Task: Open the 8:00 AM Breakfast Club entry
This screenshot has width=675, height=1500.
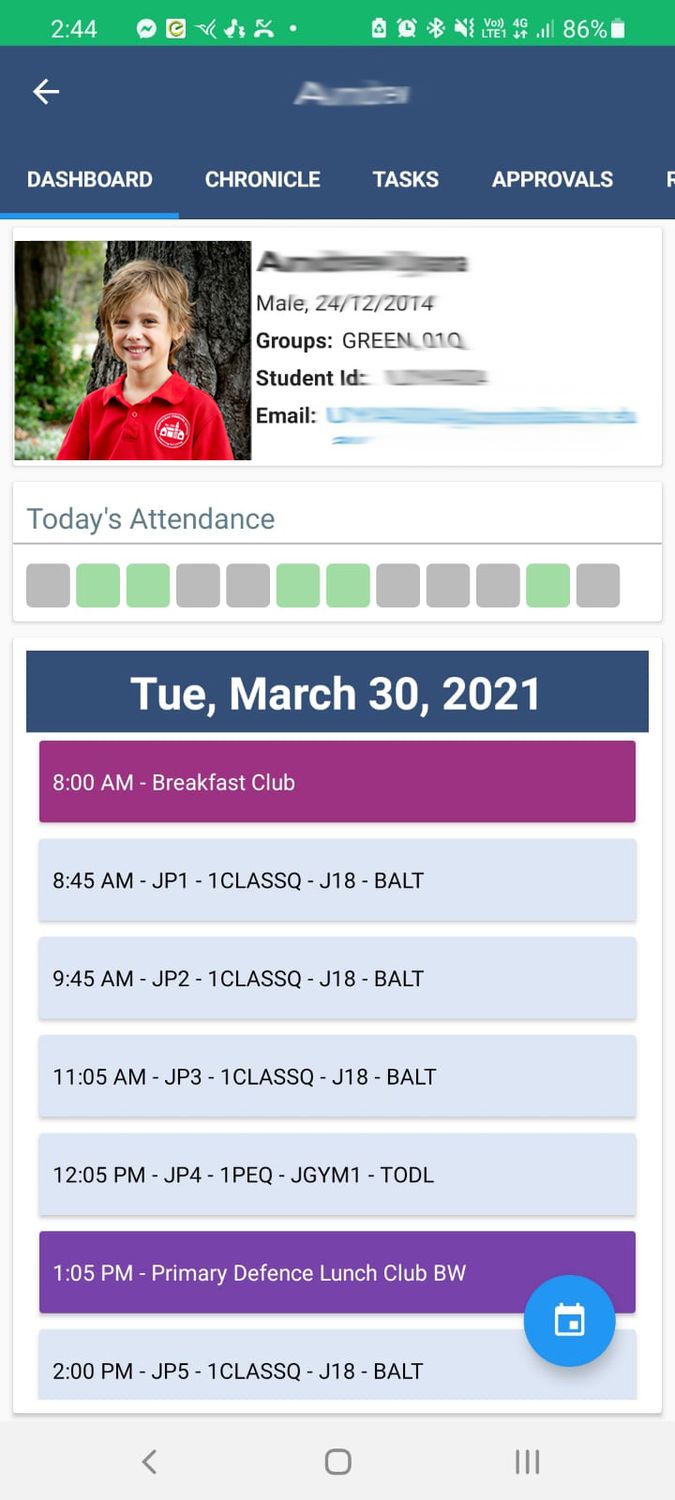Action: pyautogui.click(x=337, y=782)
